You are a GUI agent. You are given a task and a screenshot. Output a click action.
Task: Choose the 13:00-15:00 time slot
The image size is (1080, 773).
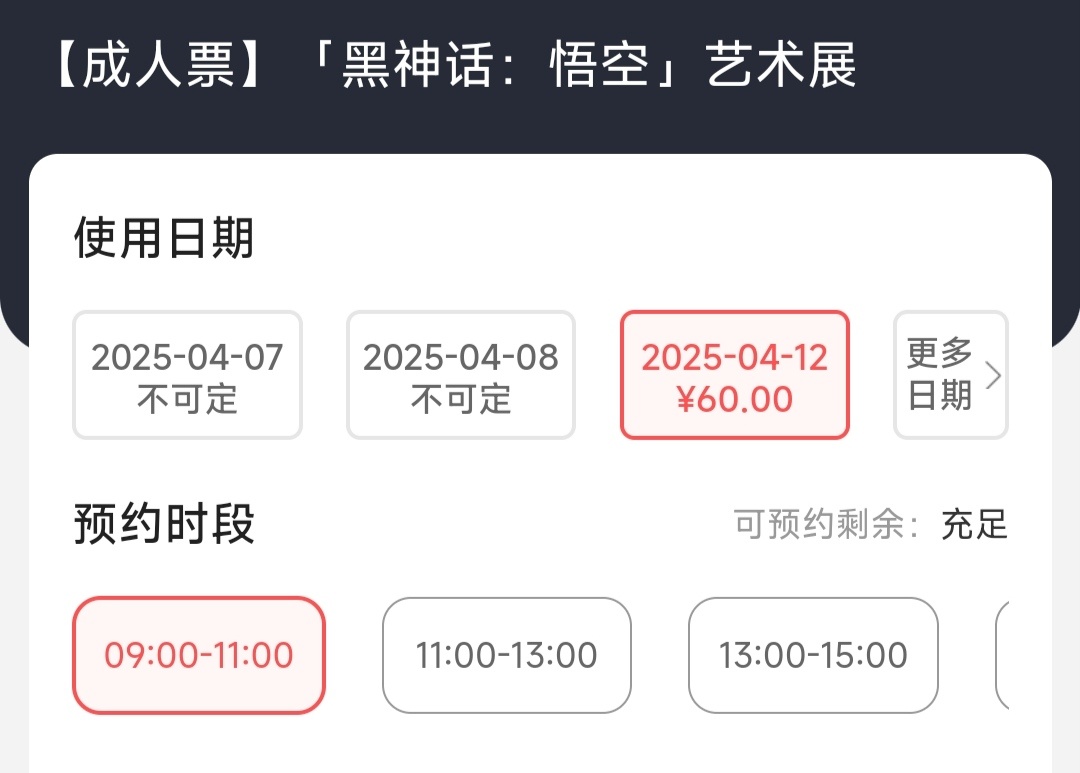click(x=813, y=655)
